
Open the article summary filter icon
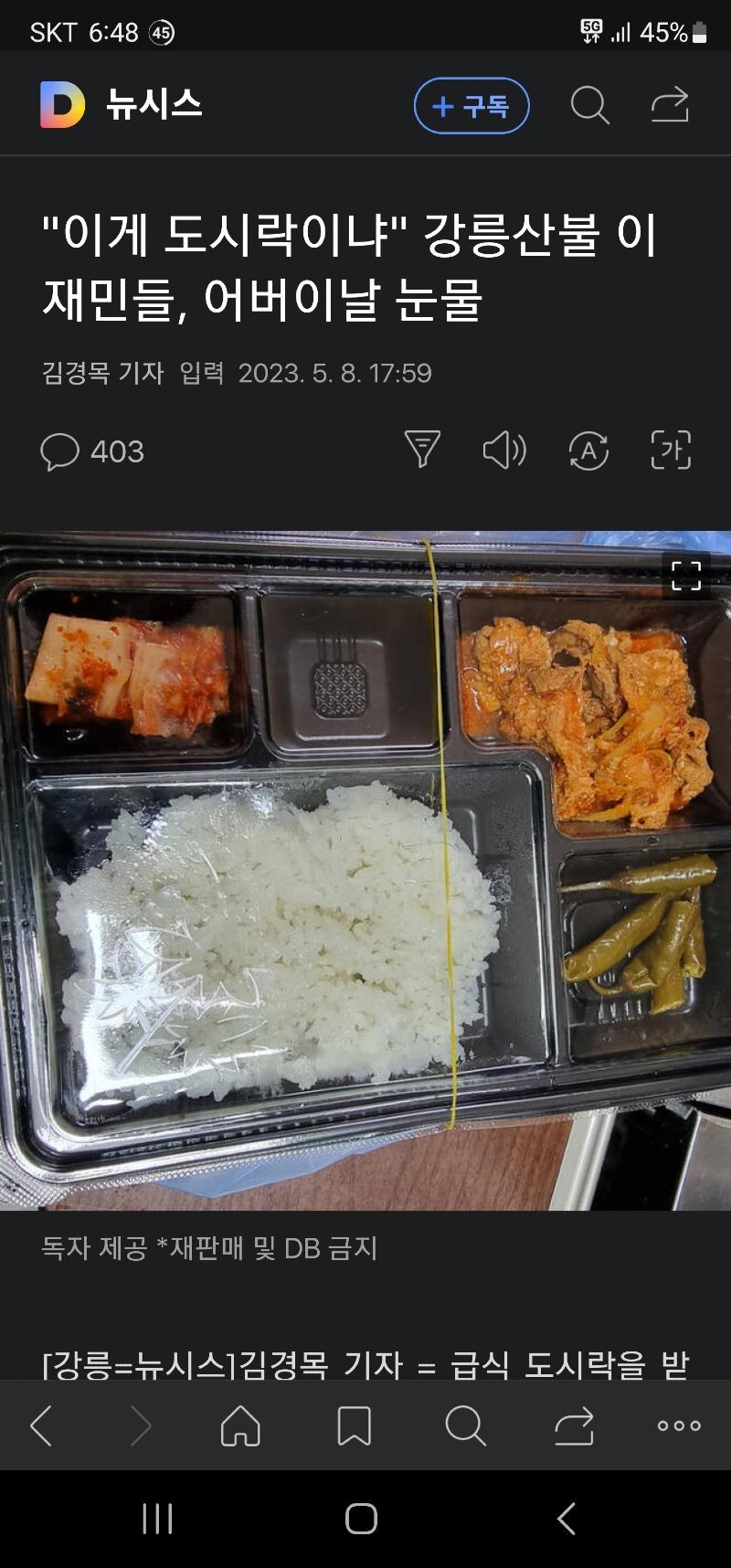422,450
